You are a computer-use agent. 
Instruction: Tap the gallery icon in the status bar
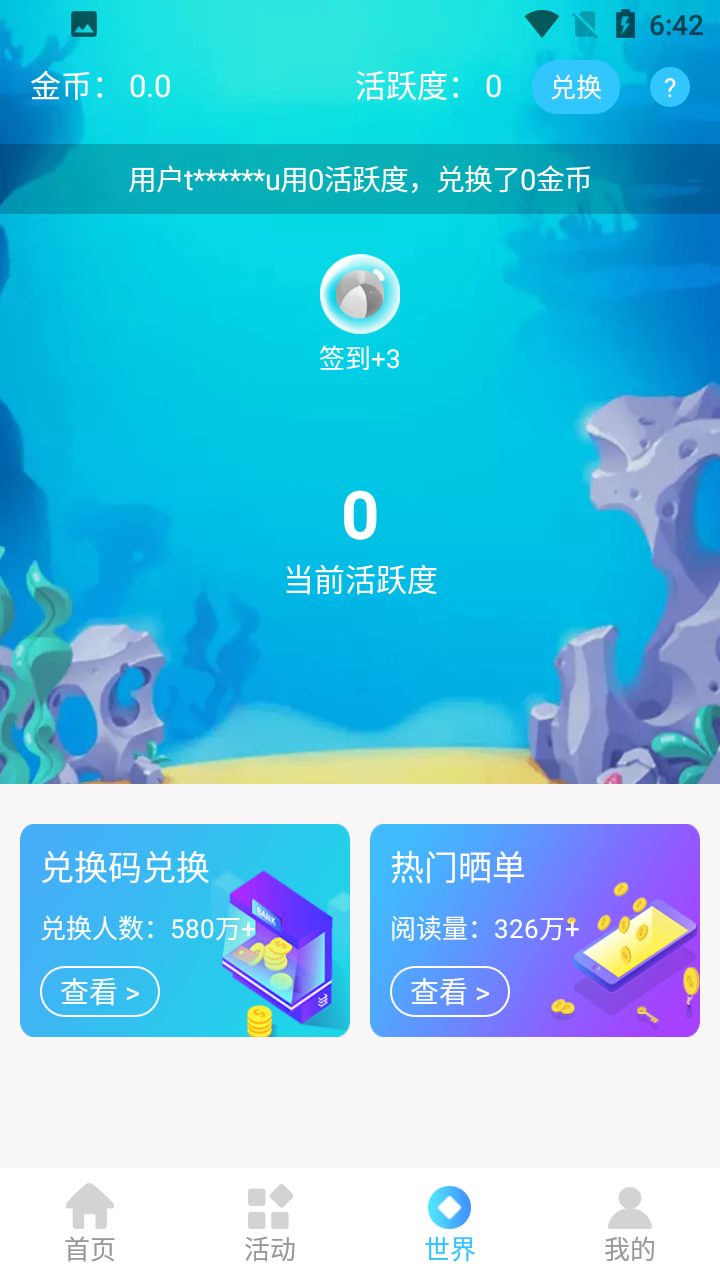(x=83, y=22)
